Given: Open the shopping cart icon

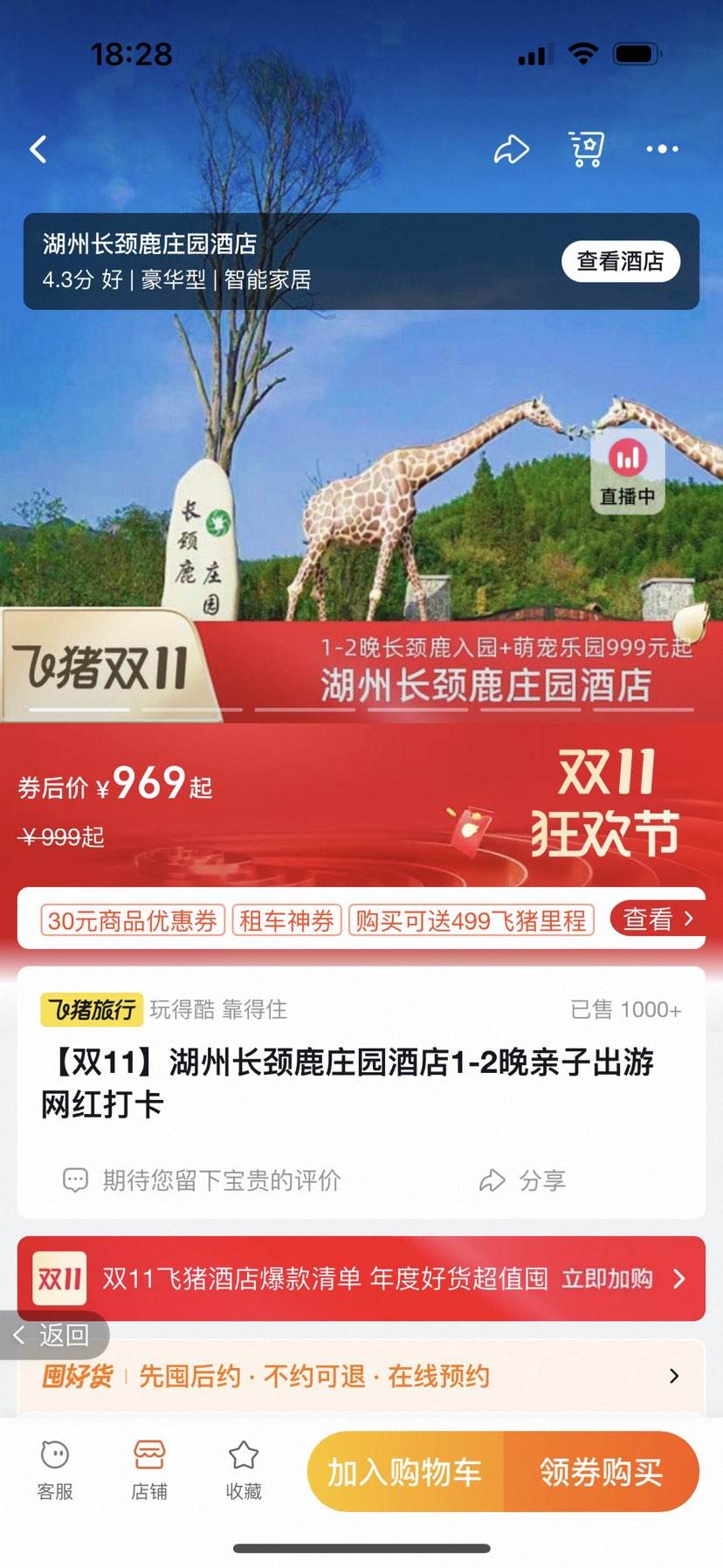Looking at the screenshot, I should [586, 149].
